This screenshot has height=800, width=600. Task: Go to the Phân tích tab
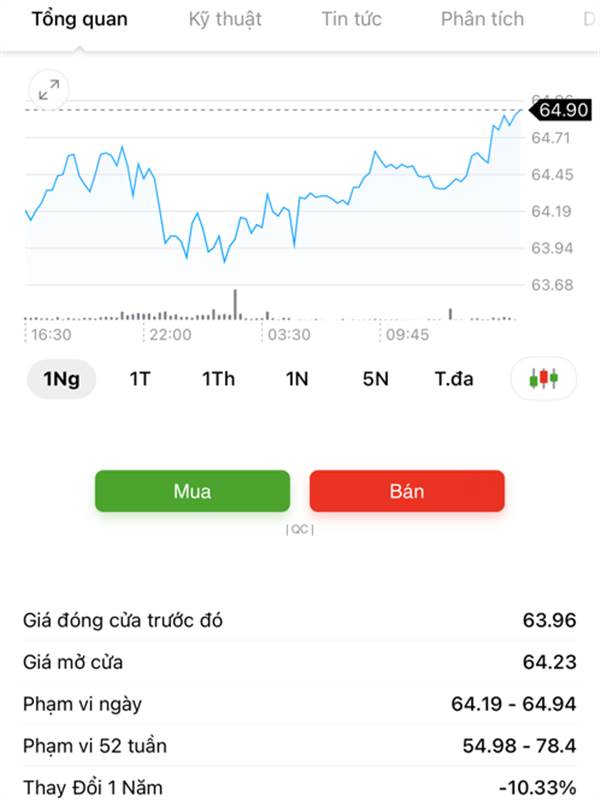[x=482, y=19]
